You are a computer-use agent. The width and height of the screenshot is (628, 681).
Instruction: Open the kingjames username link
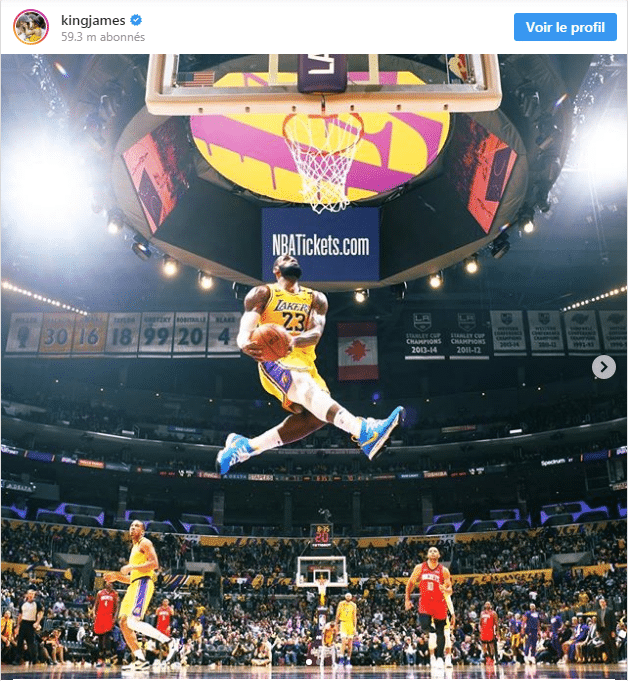[x=94, y=19]
